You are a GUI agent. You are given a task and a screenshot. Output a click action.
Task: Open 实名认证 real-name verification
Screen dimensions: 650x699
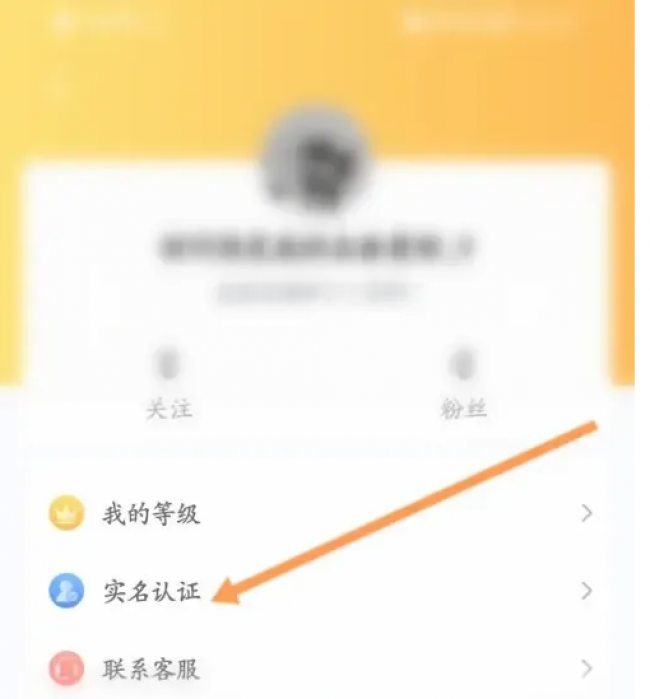[x=151, y=592]
